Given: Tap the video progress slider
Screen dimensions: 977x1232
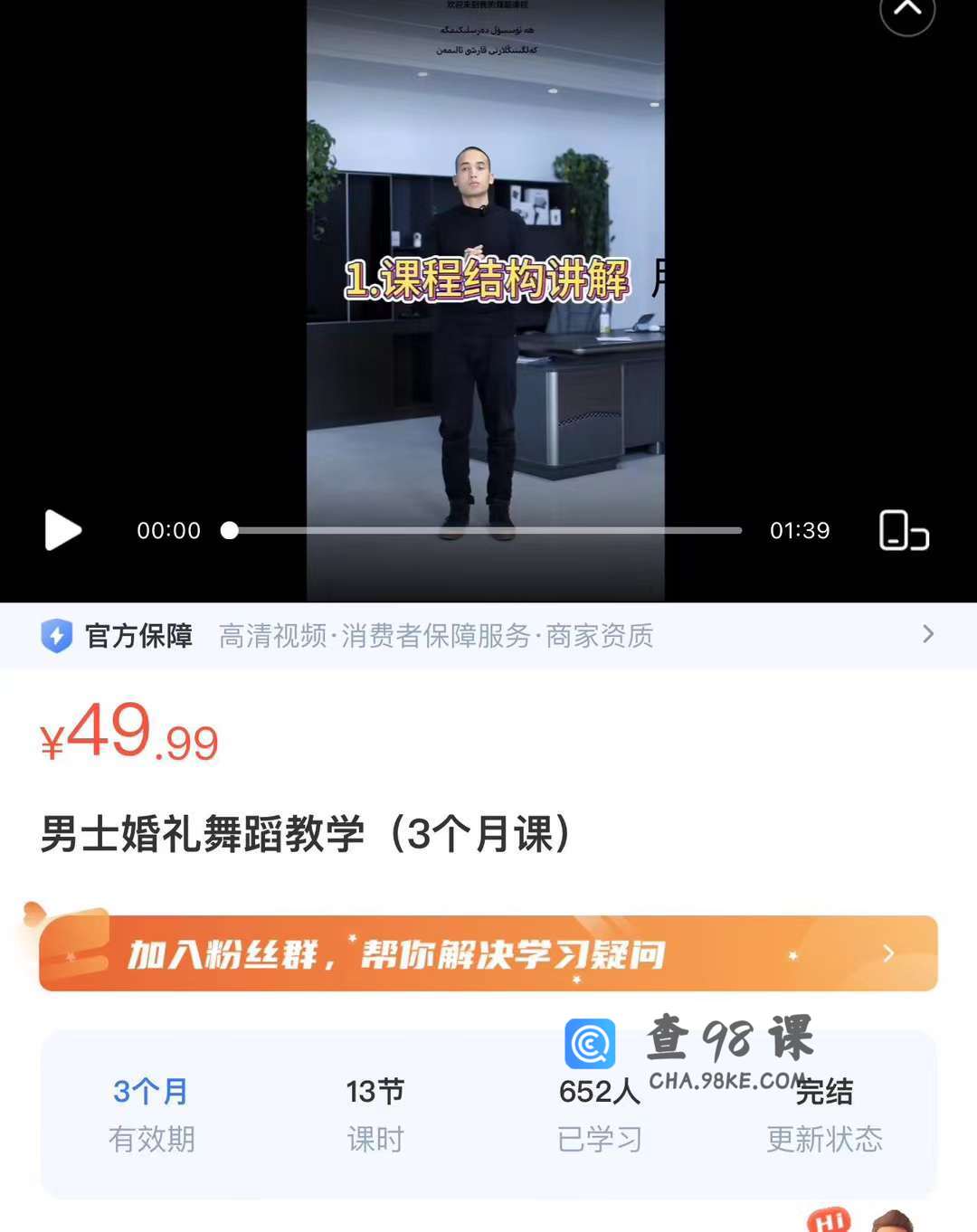Looking at the screenshot, I should (x=485, y=531).
